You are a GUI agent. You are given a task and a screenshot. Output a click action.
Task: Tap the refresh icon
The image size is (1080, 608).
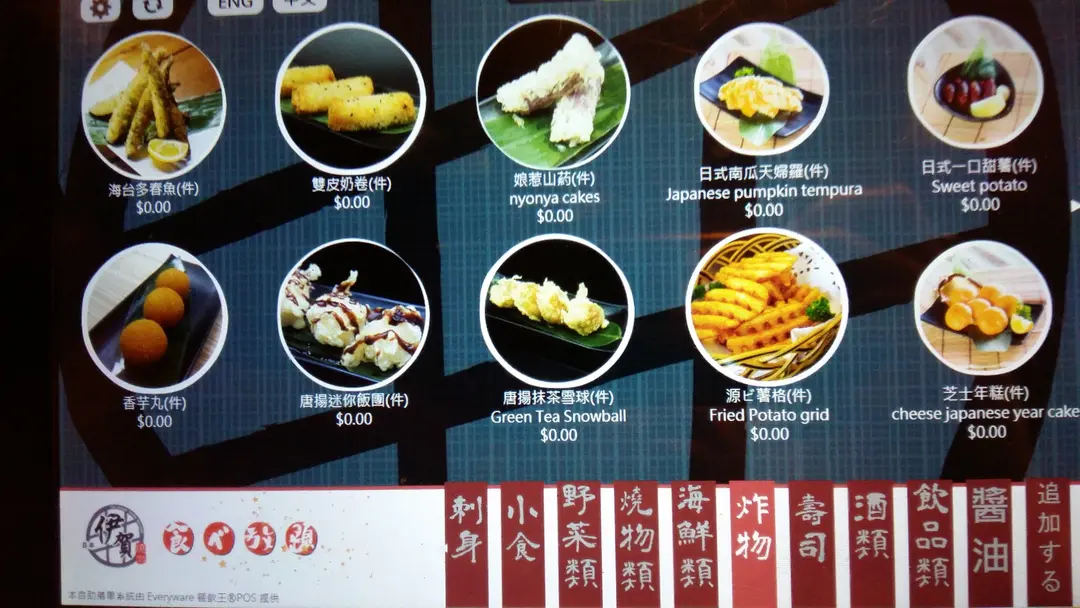coord(152,7)
